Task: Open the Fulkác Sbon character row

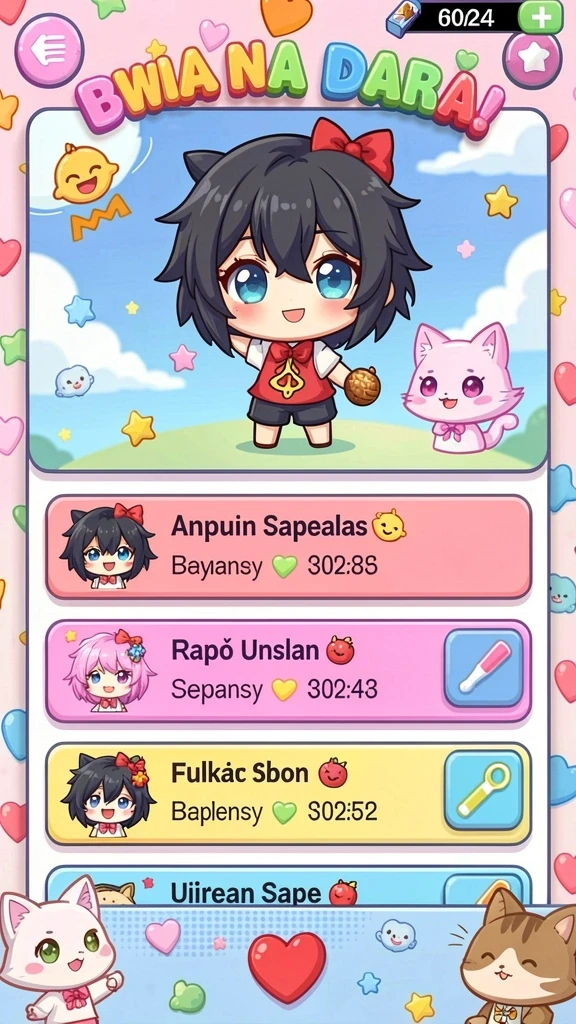Action: [x=288, y=793]
